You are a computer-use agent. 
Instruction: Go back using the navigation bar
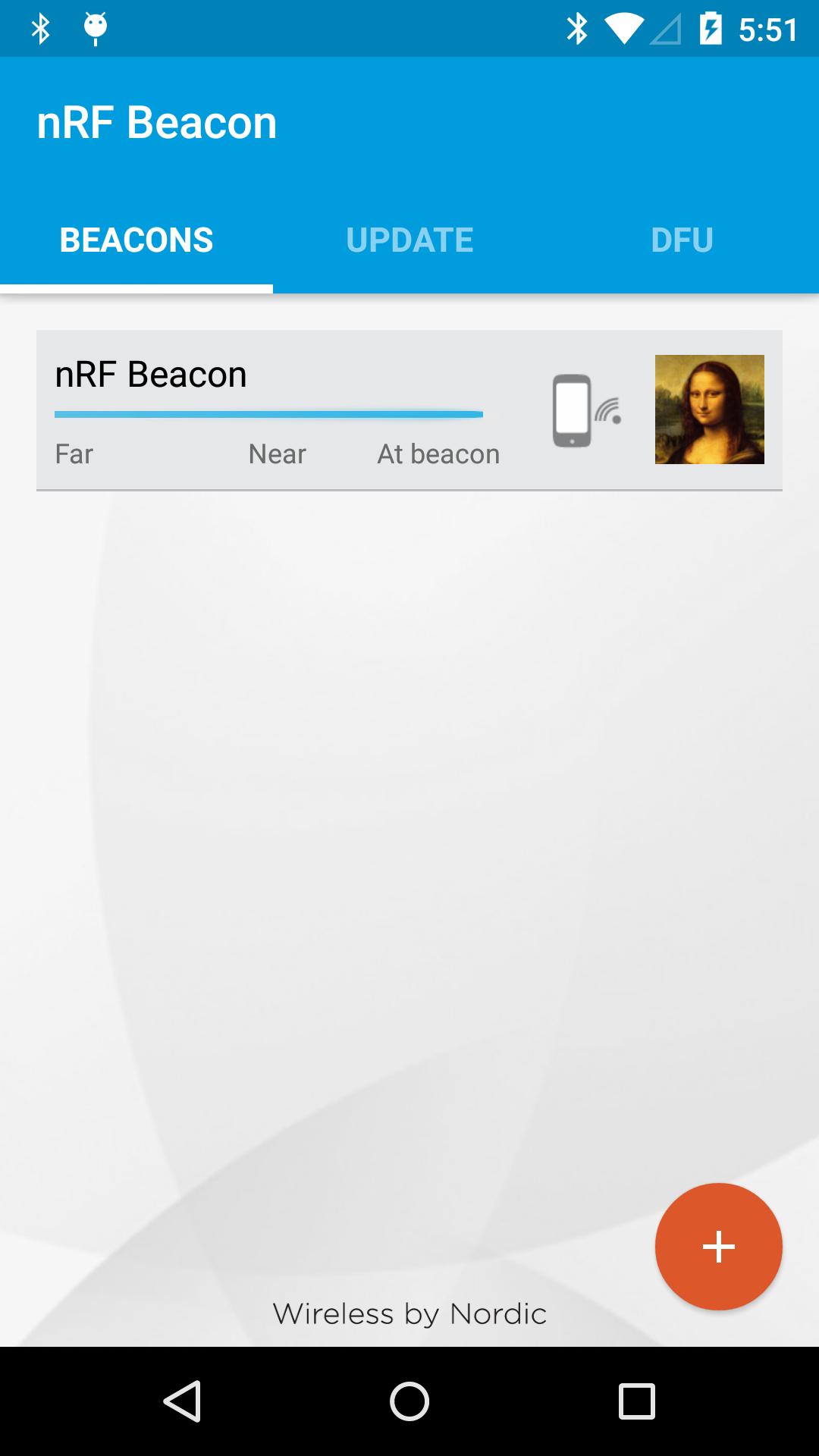pyautogui.click(x=182, y=1401)
